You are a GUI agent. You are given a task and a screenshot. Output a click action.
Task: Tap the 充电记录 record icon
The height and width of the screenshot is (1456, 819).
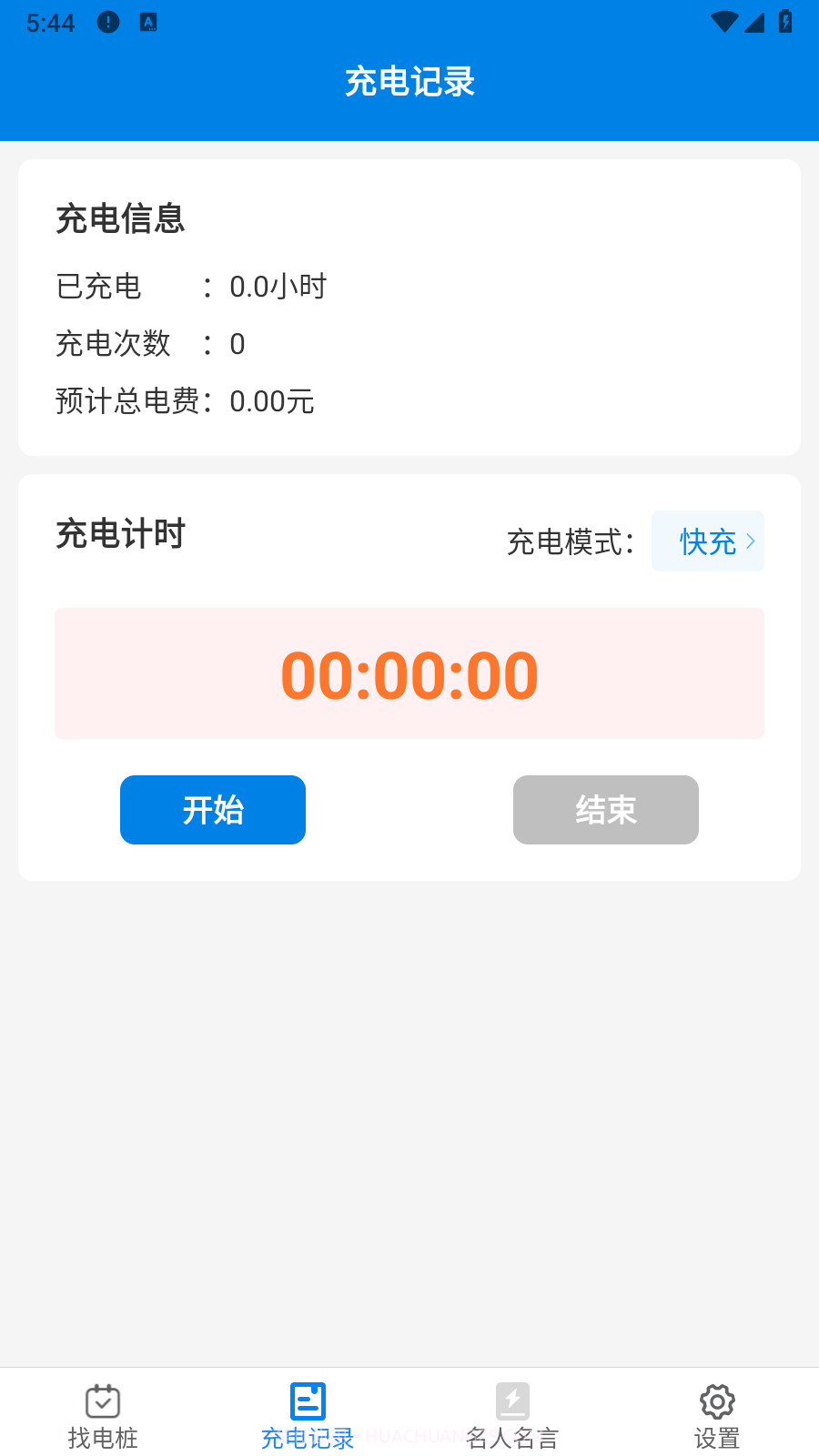click(x=307, y=1400)
